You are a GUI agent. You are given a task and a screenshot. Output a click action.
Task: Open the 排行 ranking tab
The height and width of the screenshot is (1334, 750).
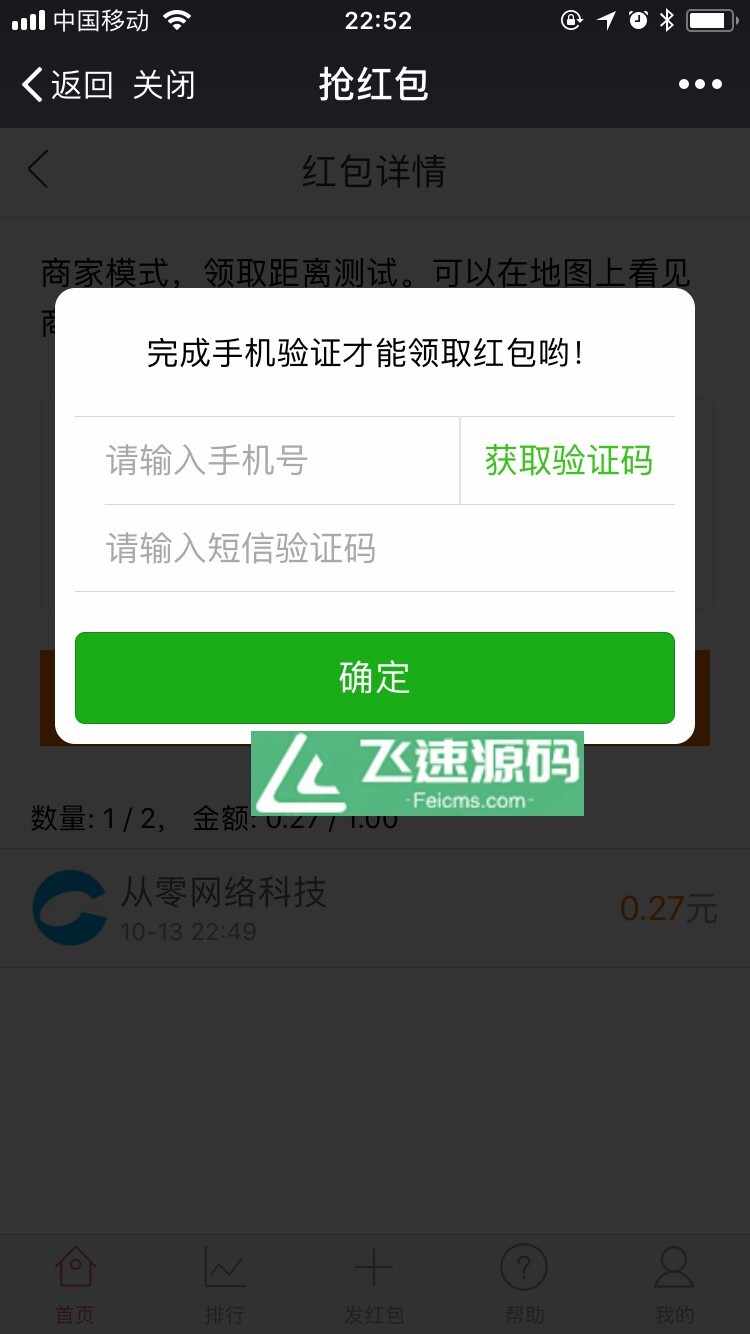(x=224, y=1285)
